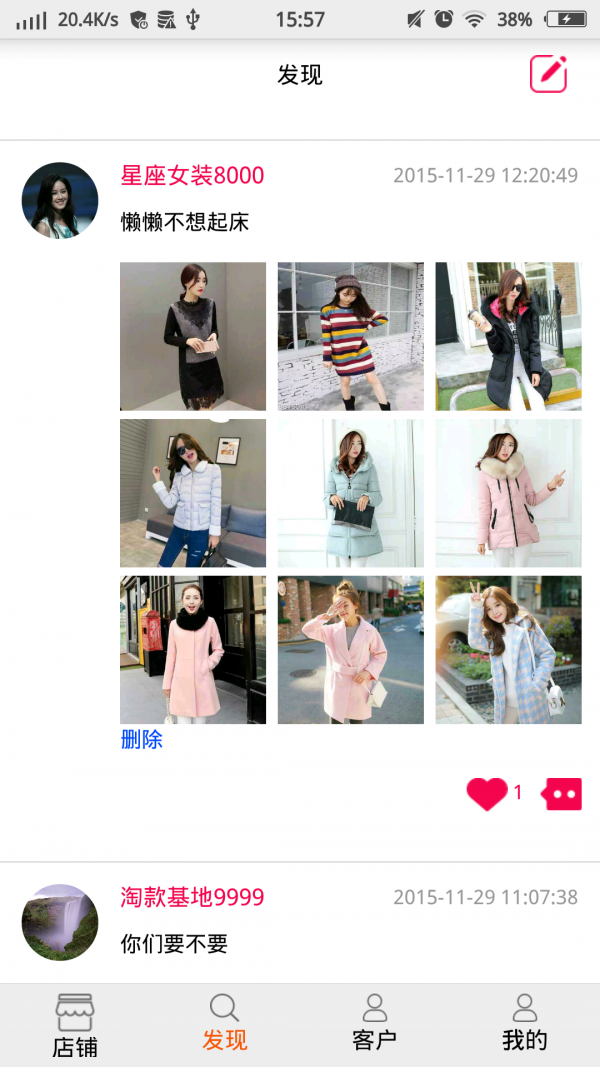
Task: Open comments on 星座女装8000's post
Action: [562, 794]
